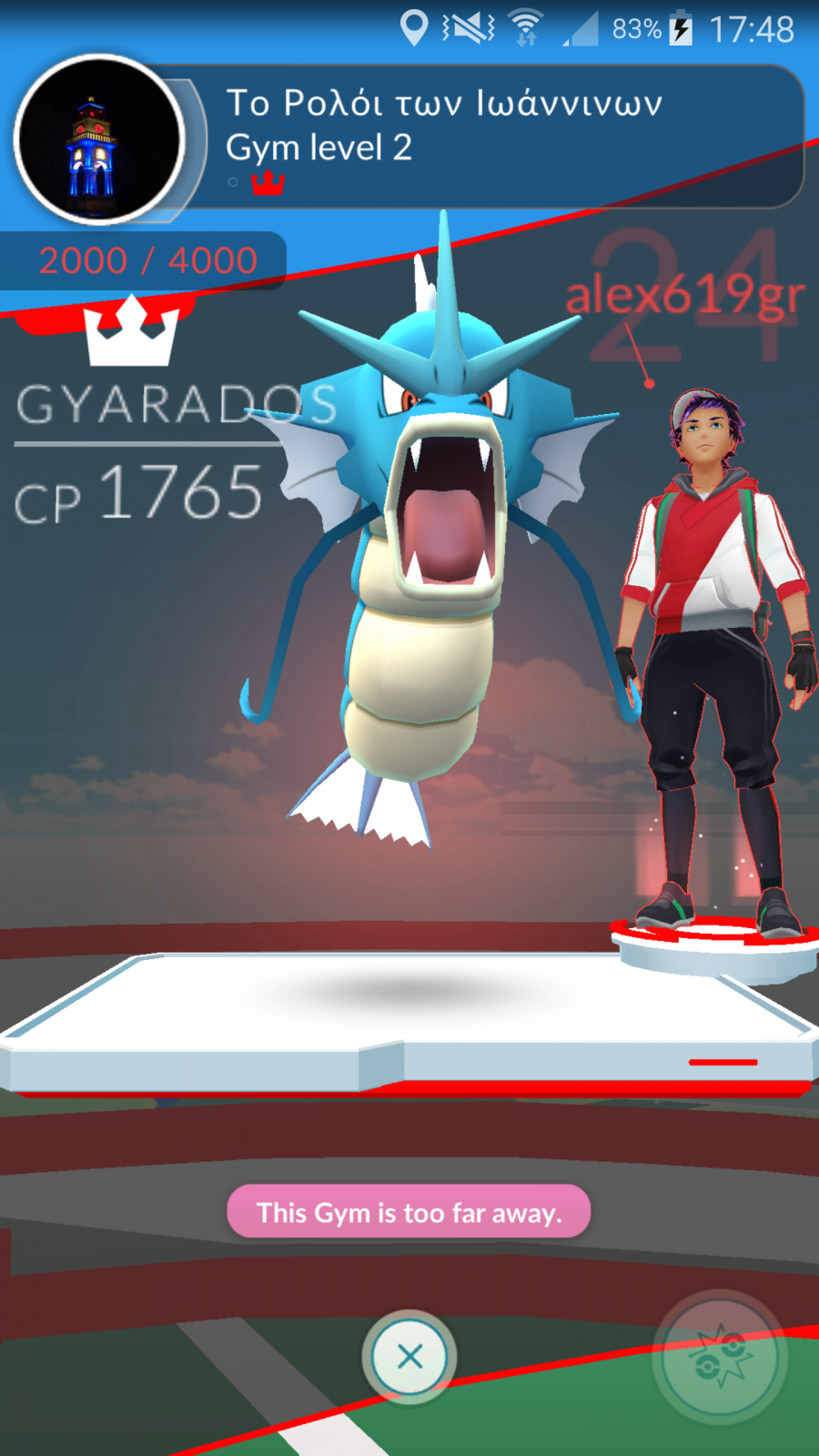Open the gym's clock tower photo
Screen dimensions: 819x1456
point(99,141)
